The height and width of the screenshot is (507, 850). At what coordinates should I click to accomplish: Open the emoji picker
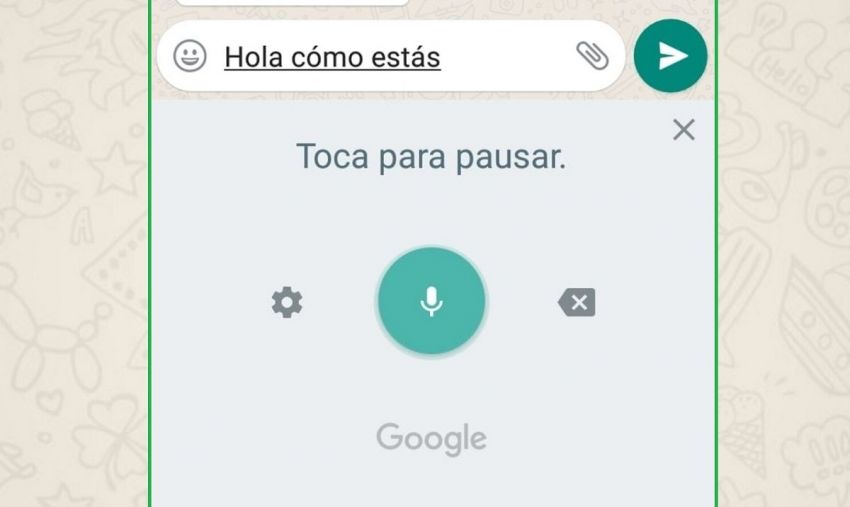(x=190, y=56)
